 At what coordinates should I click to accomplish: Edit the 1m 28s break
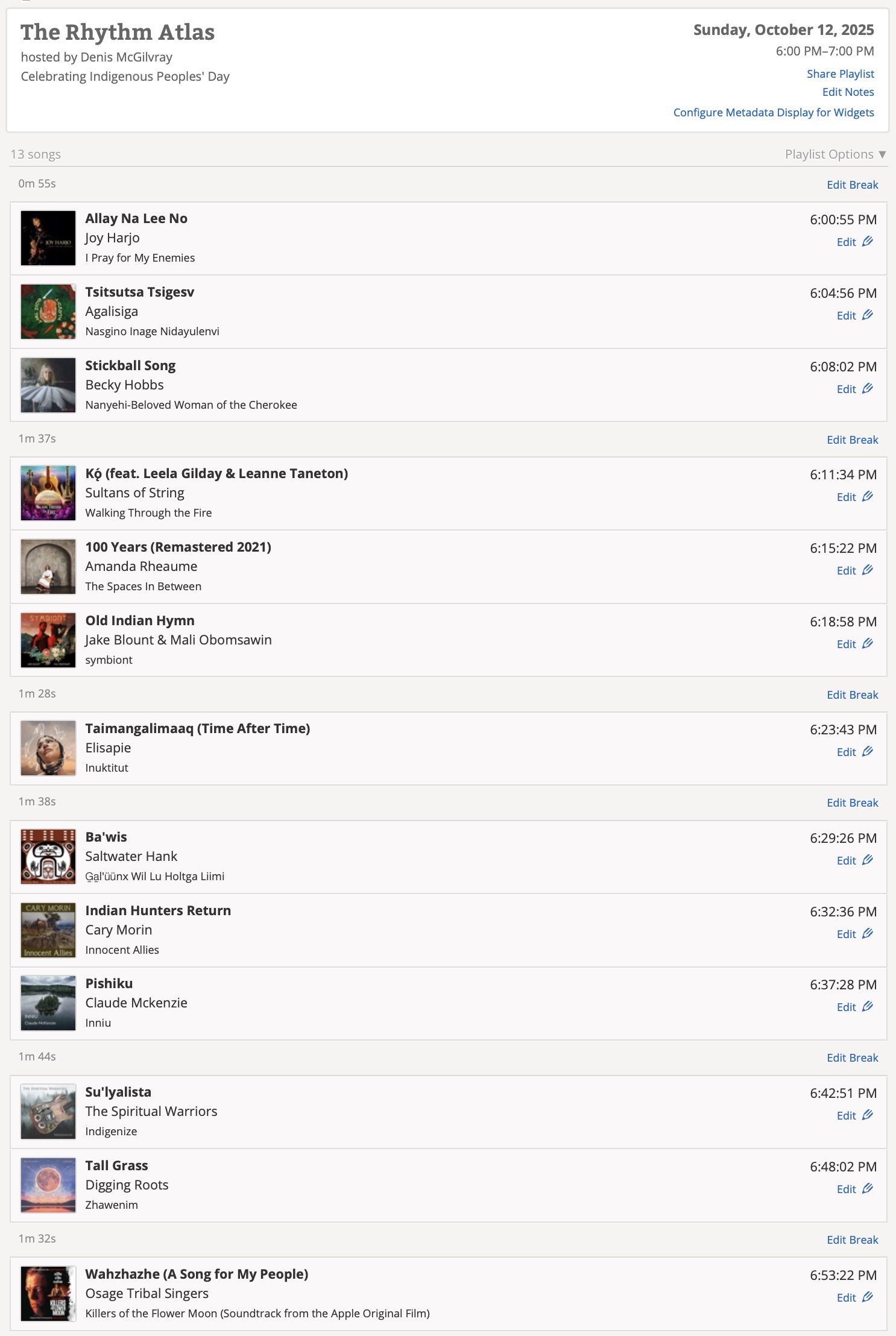tap(852, 695)
